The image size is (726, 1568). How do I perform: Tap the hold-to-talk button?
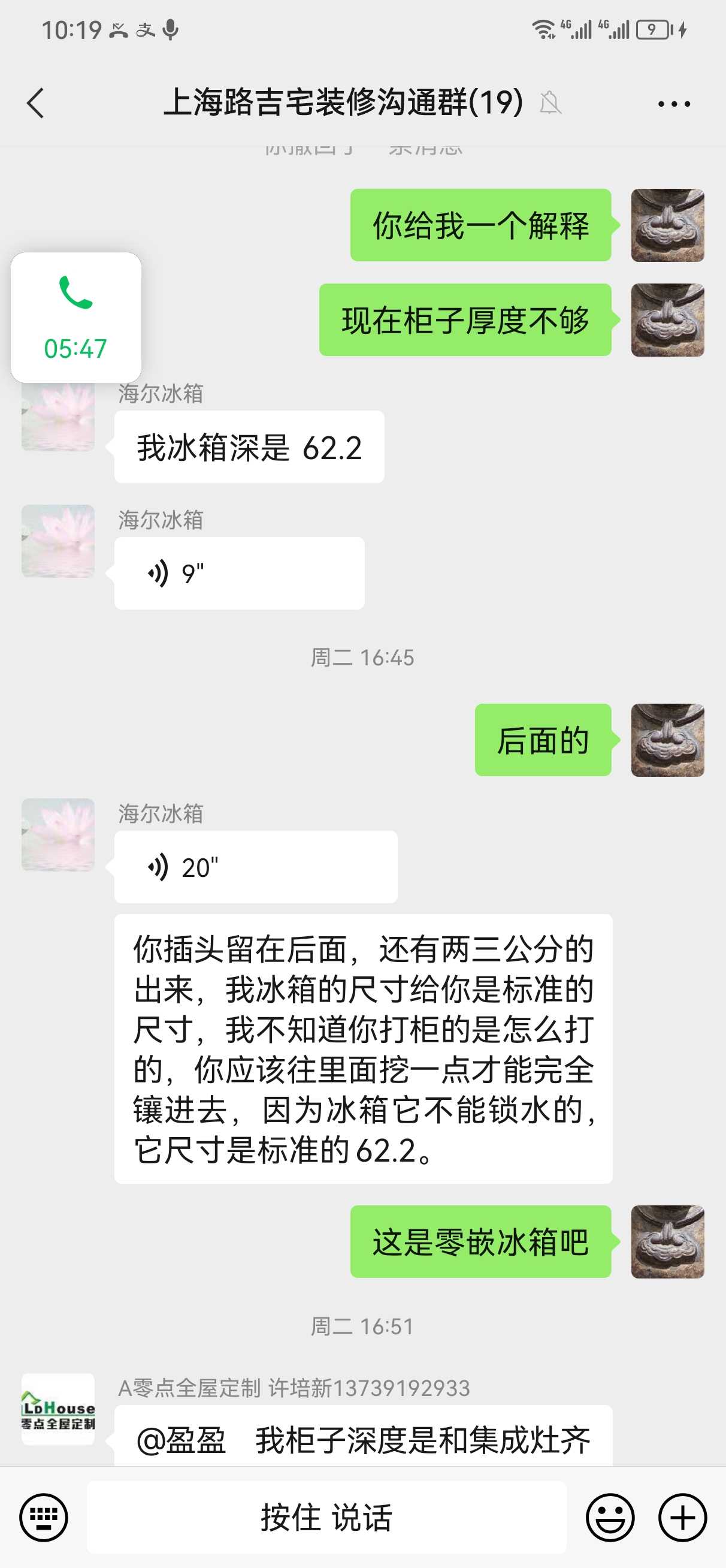(x=327, y=1518)
